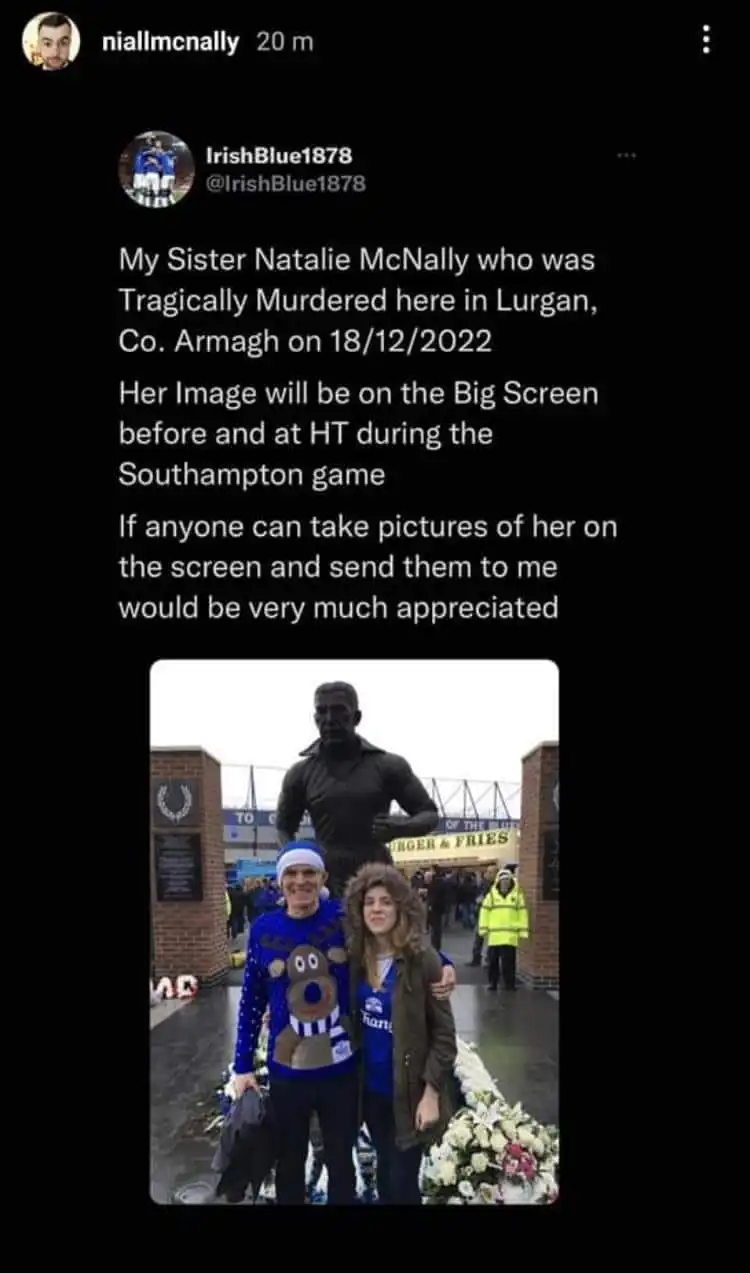
Task: Open niallmcnally's profile picture
Action: (51, 42)
